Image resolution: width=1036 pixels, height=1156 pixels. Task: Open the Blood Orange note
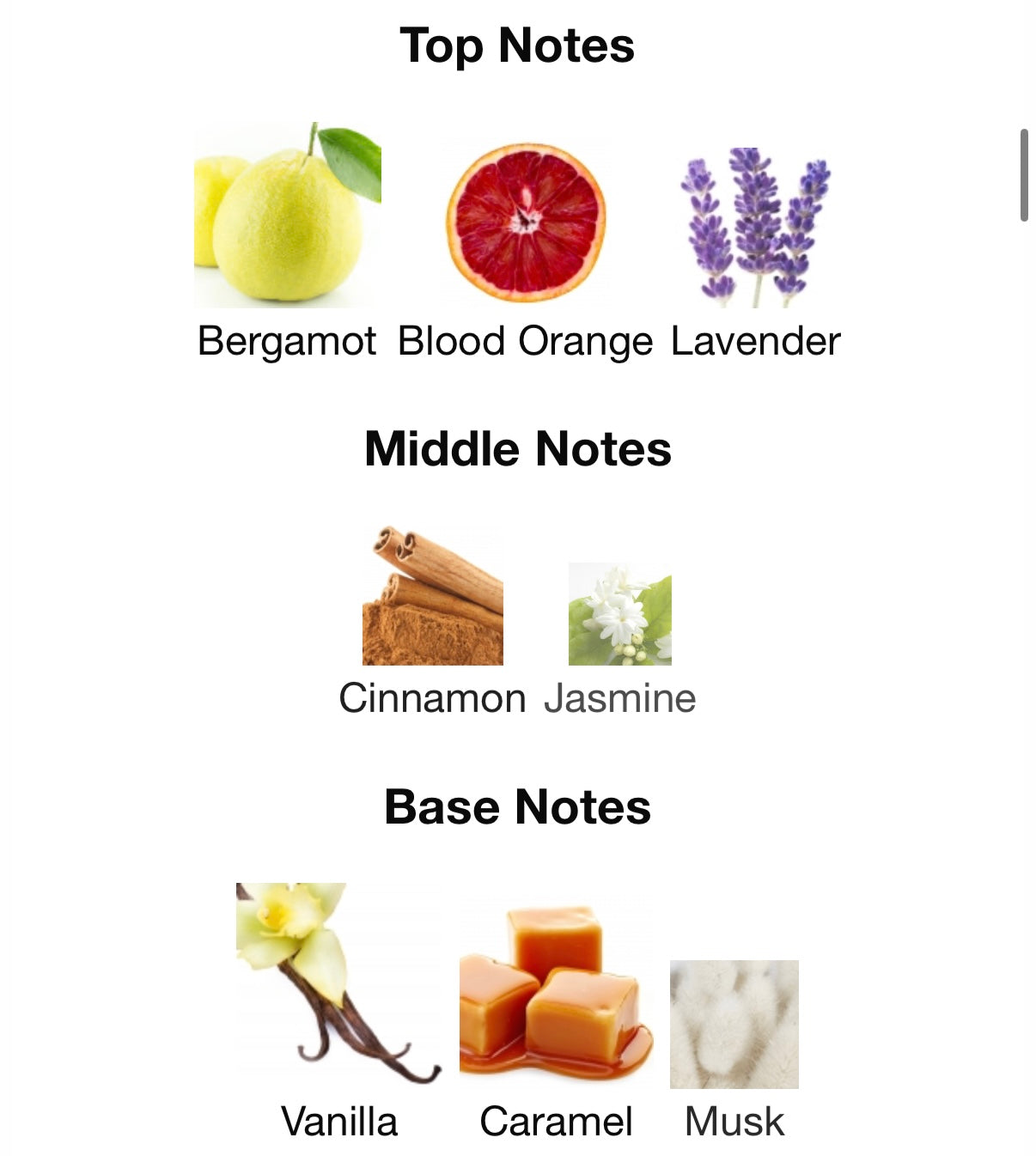pos(525,222)
